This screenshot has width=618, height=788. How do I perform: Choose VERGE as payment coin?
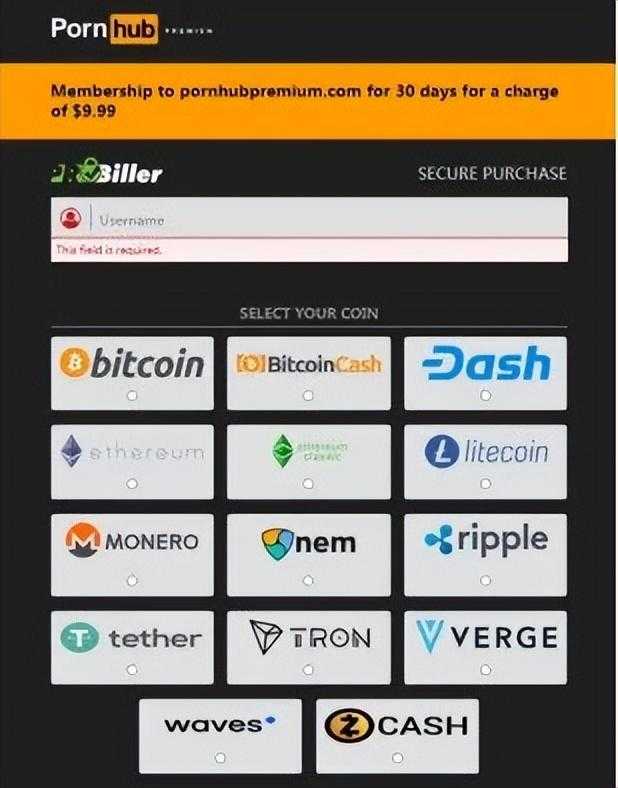pos(485,669)
